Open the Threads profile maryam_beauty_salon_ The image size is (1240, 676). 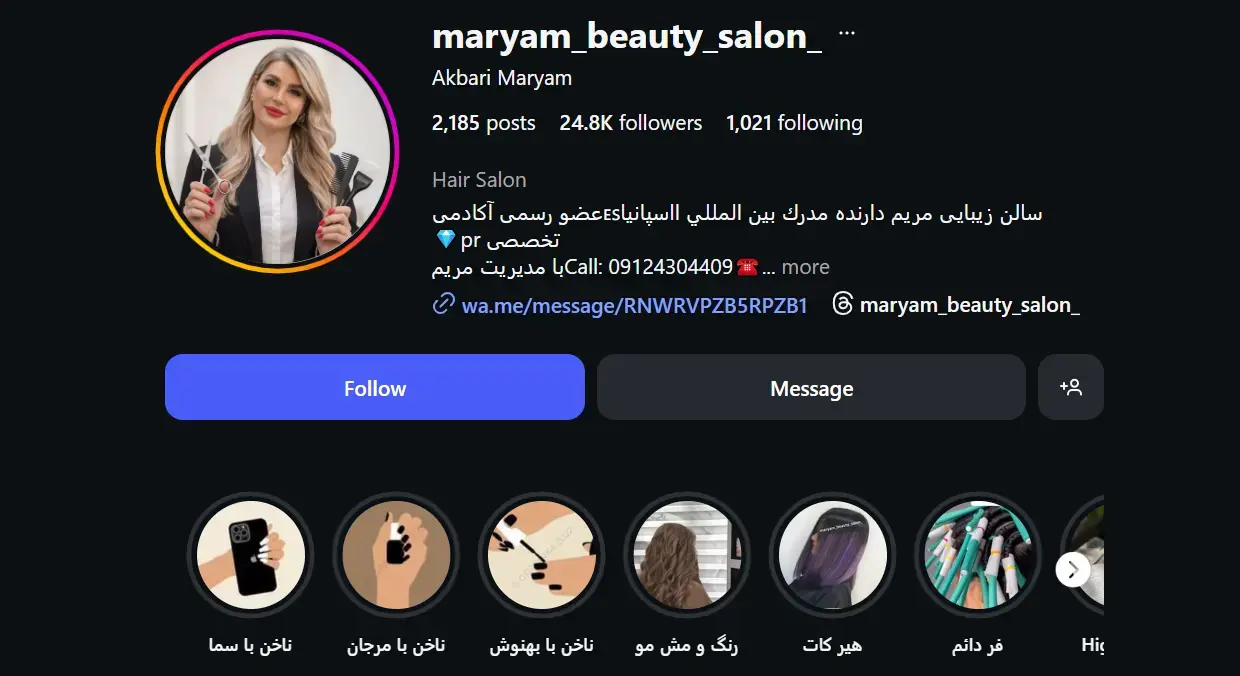point(968,305)
